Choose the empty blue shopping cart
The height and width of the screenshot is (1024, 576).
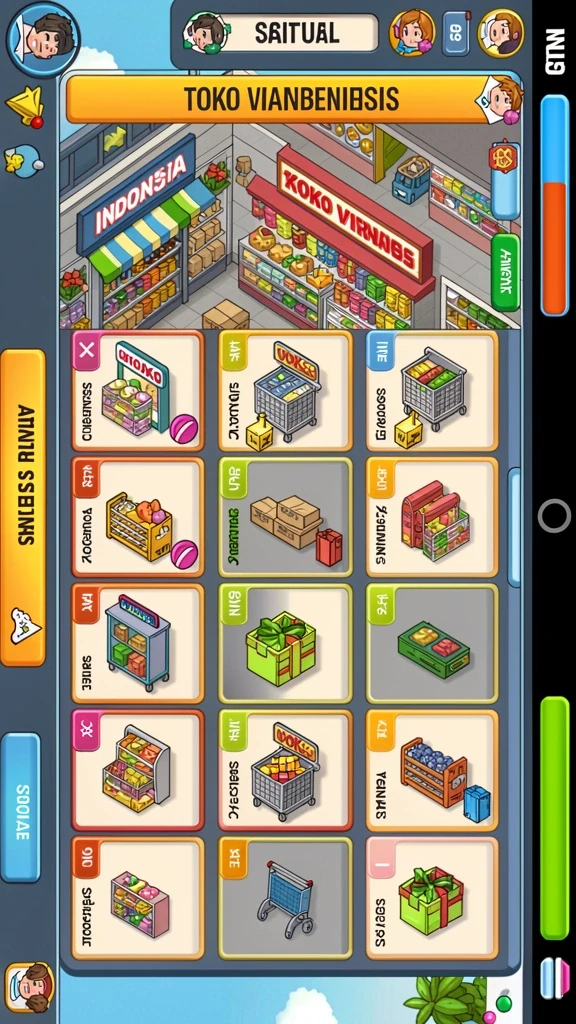pos(285,898)
